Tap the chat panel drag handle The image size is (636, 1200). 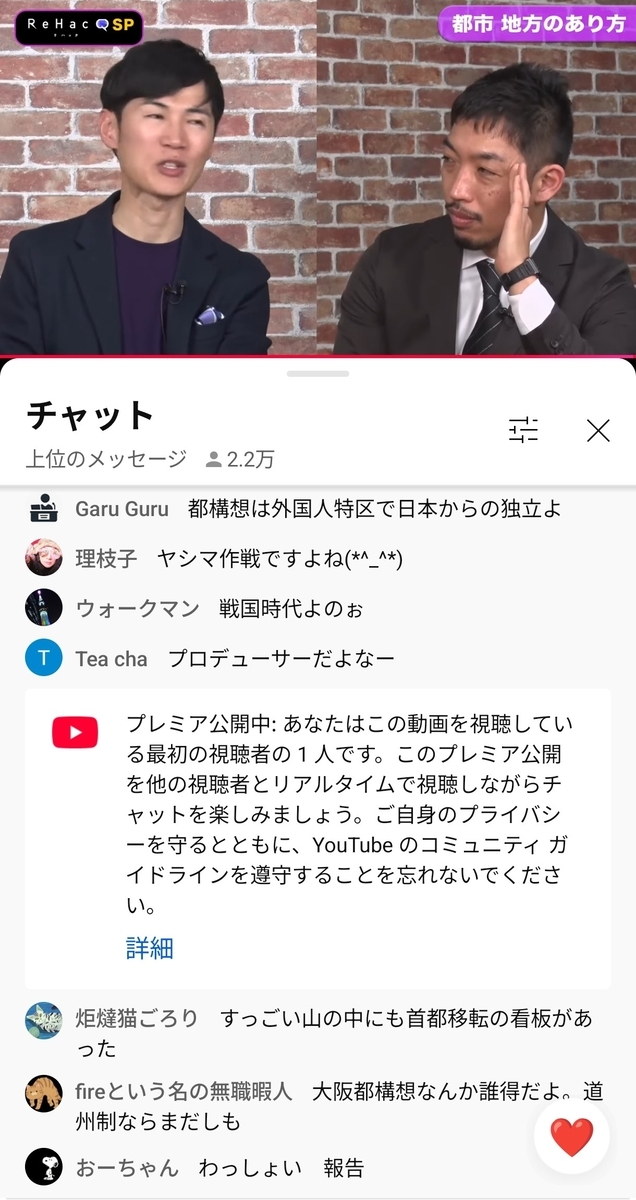318,373
